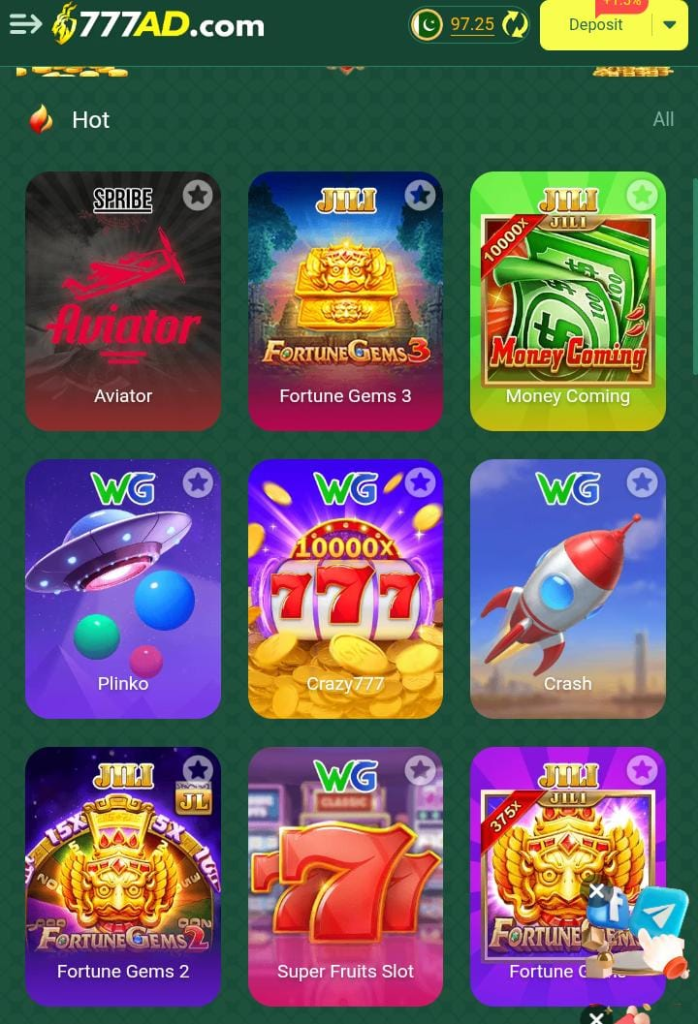Open Super Fruits Slot

coord(345,876)
